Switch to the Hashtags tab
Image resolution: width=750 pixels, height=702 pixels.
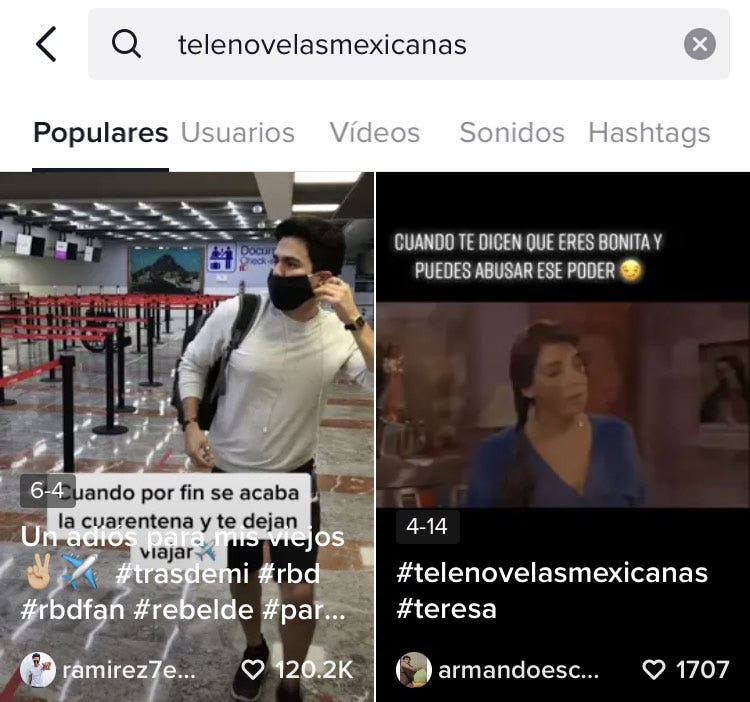coord(649,133)
